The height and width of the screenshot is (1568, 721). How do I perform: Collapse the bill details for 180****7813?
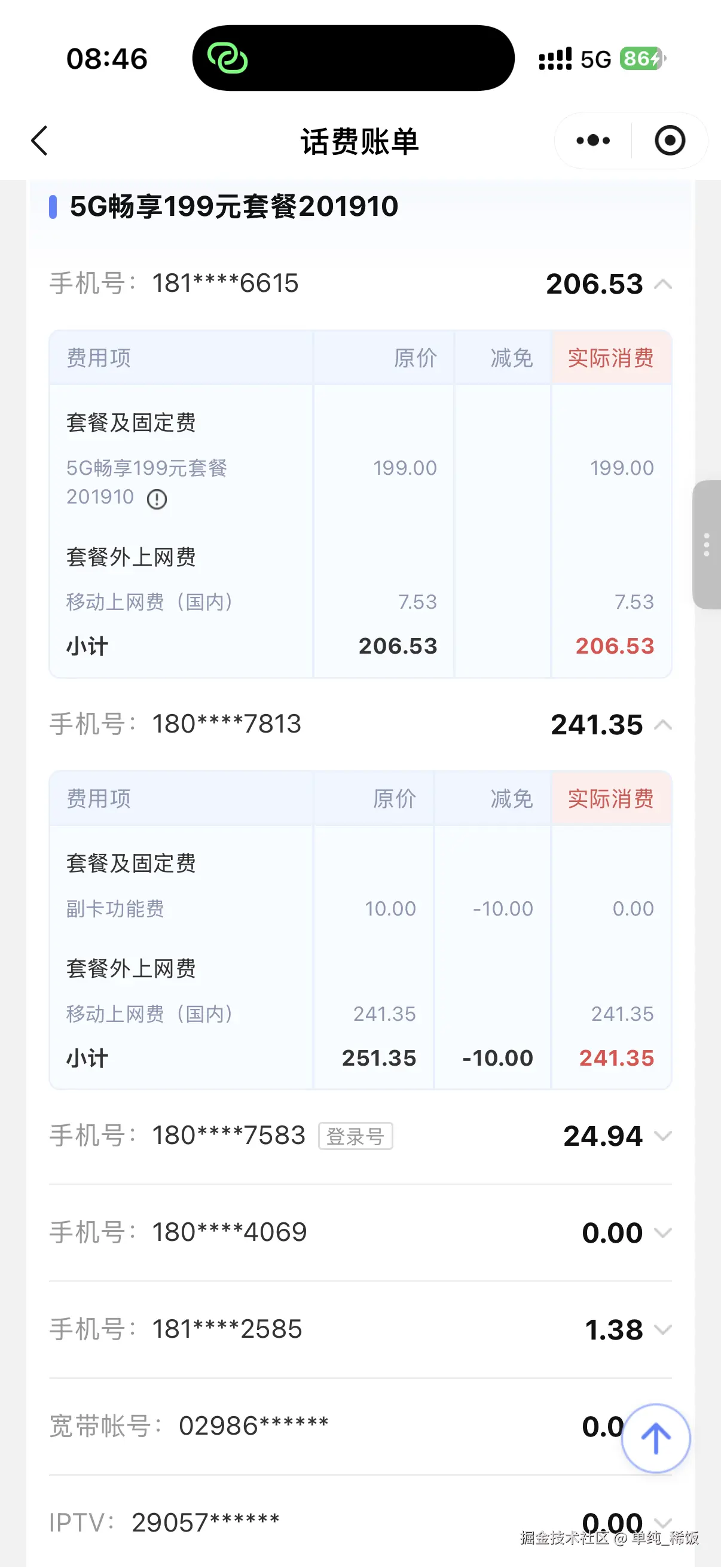pos(664,724)
